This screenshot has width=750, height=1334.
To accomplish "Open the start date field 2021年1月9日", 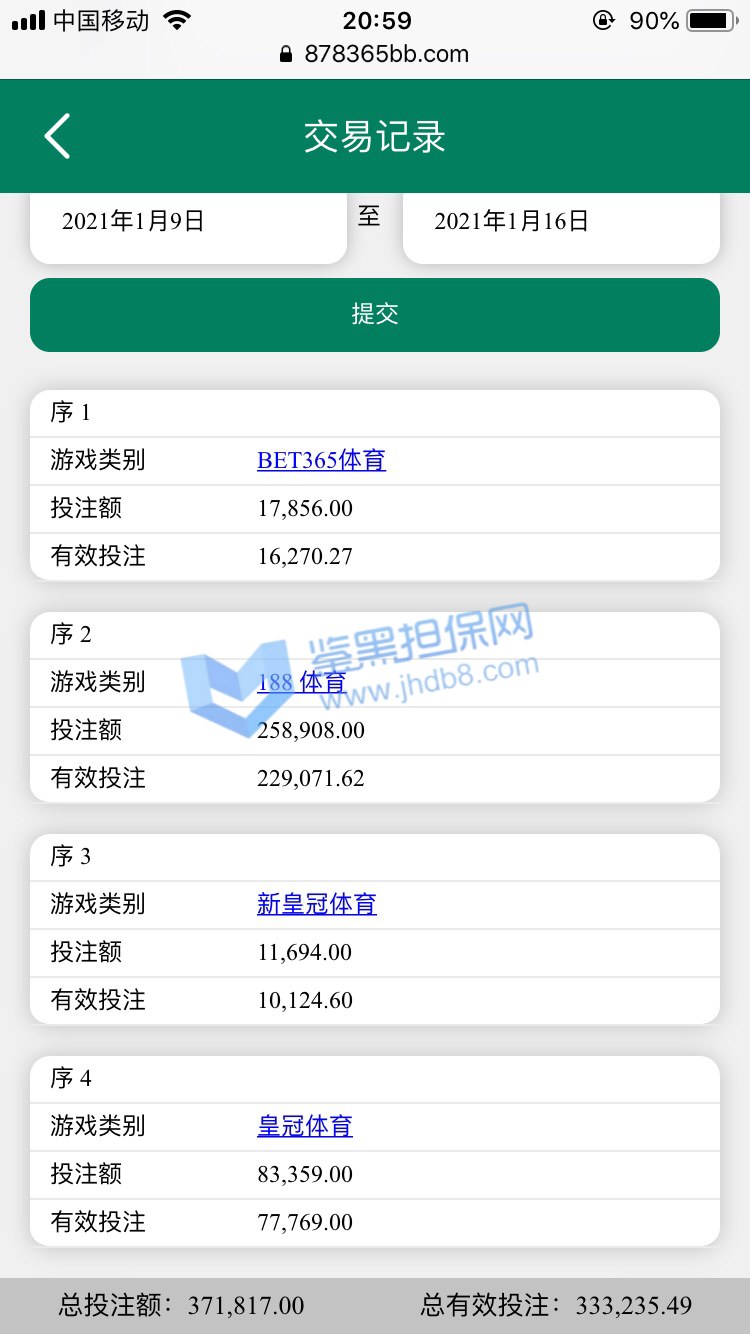I will [188, 224].
